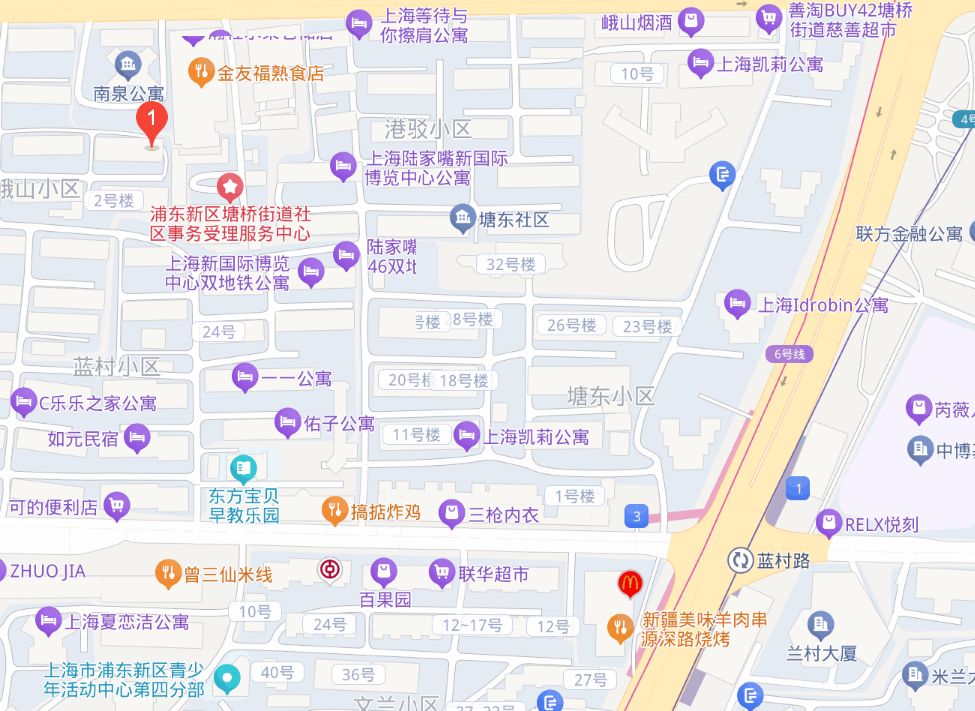975x711 pixels.
Task: Tap the 百果园 store marker
Action: [384, 572]
